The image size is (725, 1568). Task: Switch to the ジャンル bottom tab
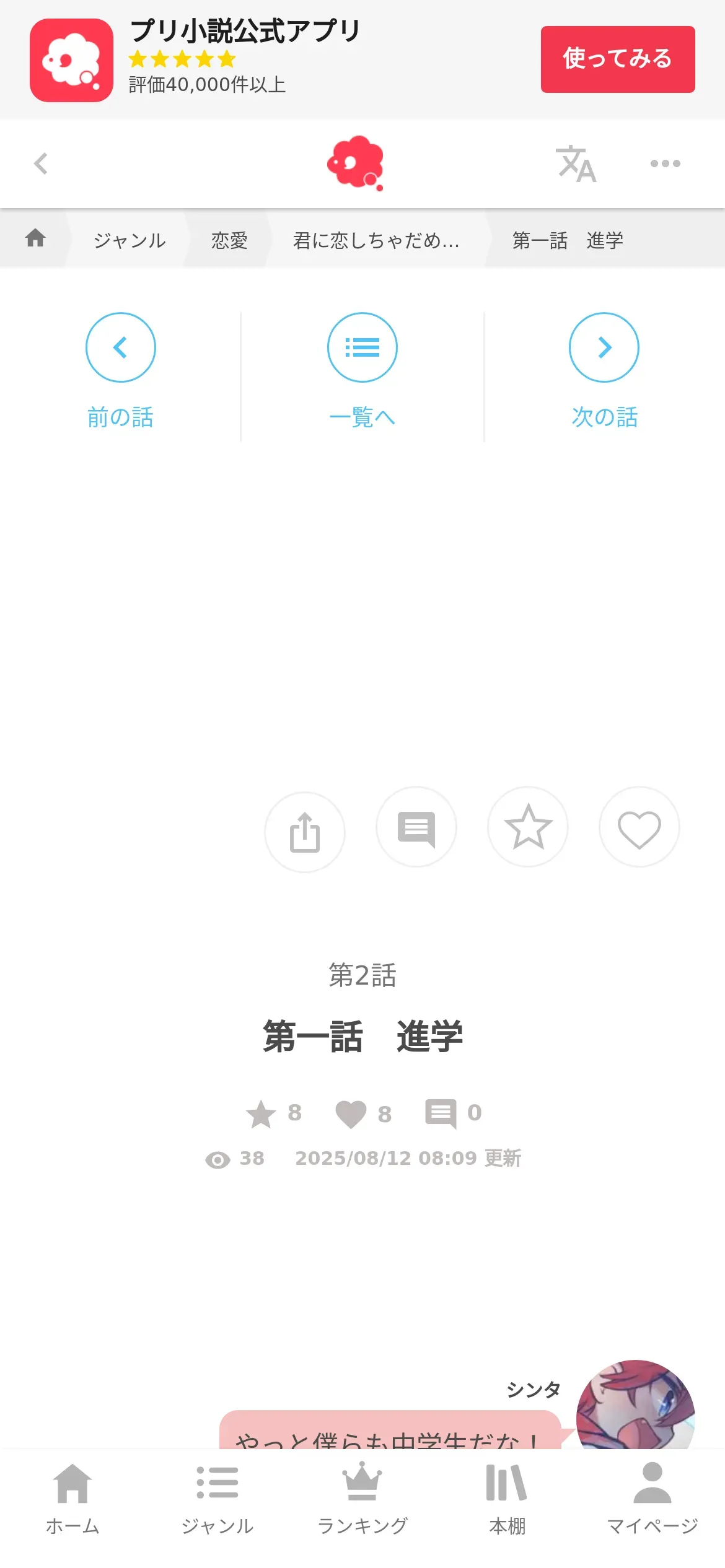(x=217, y=1499)
